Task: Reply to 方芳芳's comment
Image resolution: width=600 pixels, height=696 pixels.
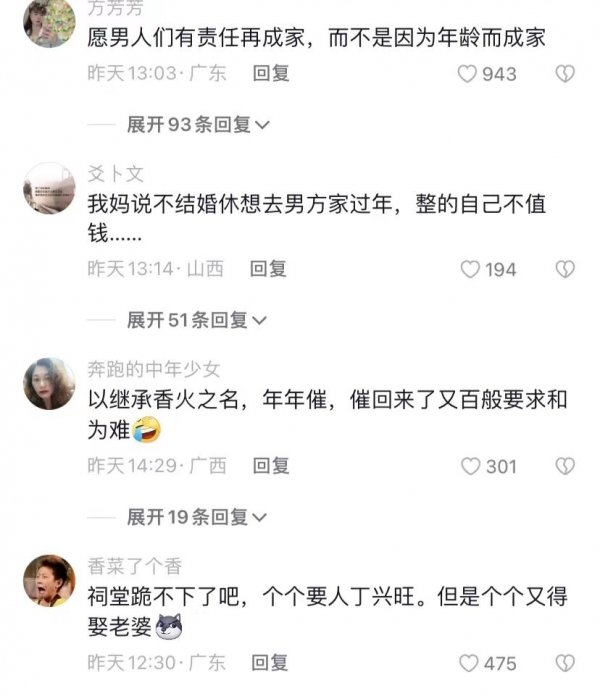Action: tap(270, 73)
